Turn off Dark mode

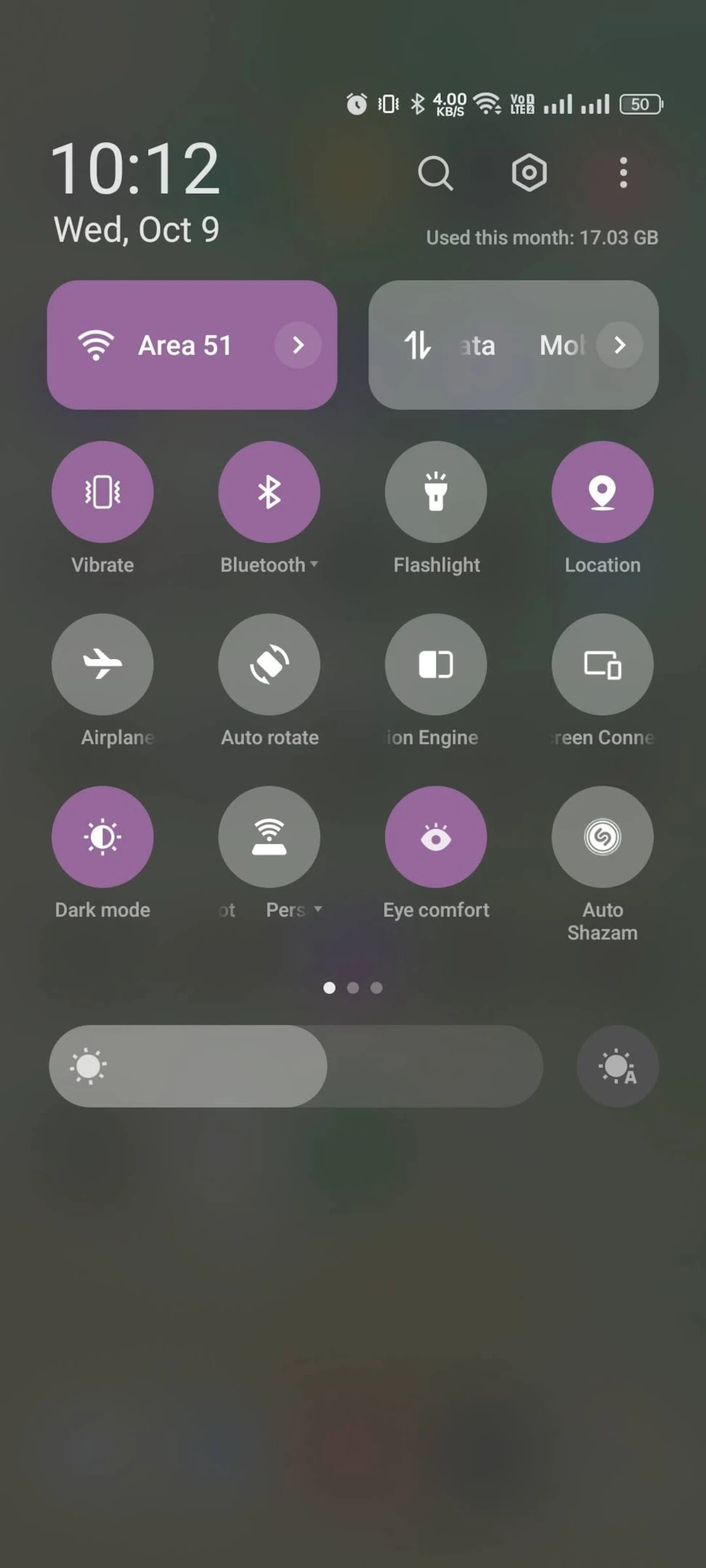tap(102, 837)
